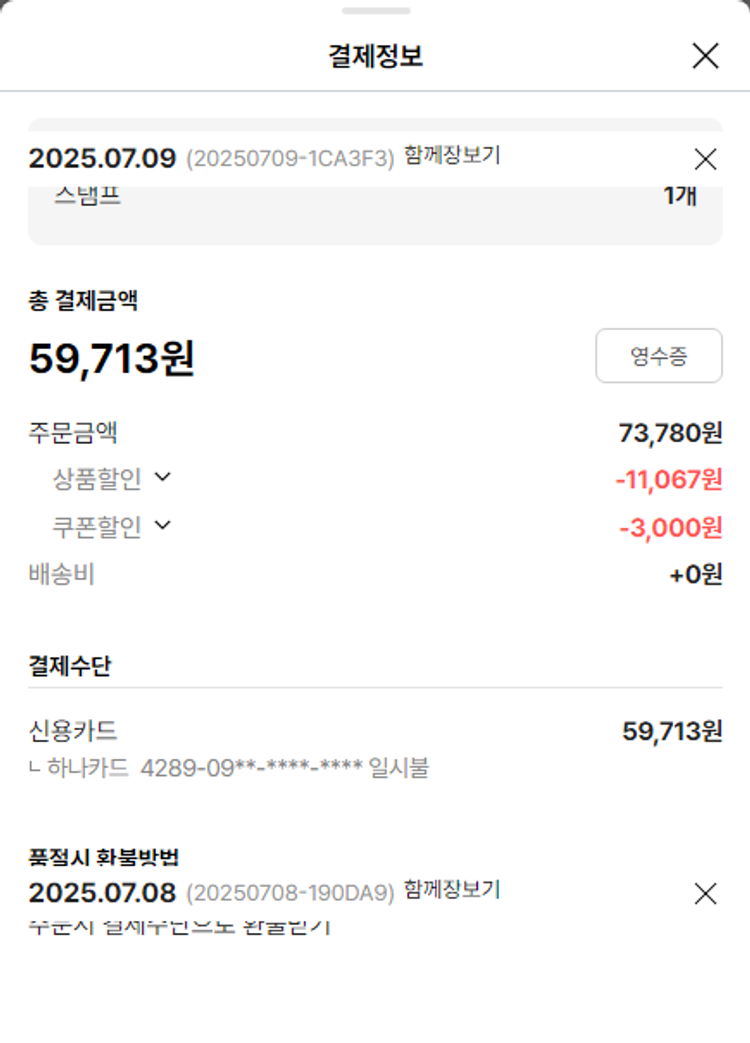750x1043 pixels.
Task: Close the 결제정보 sheet
Action: point(705,56)
